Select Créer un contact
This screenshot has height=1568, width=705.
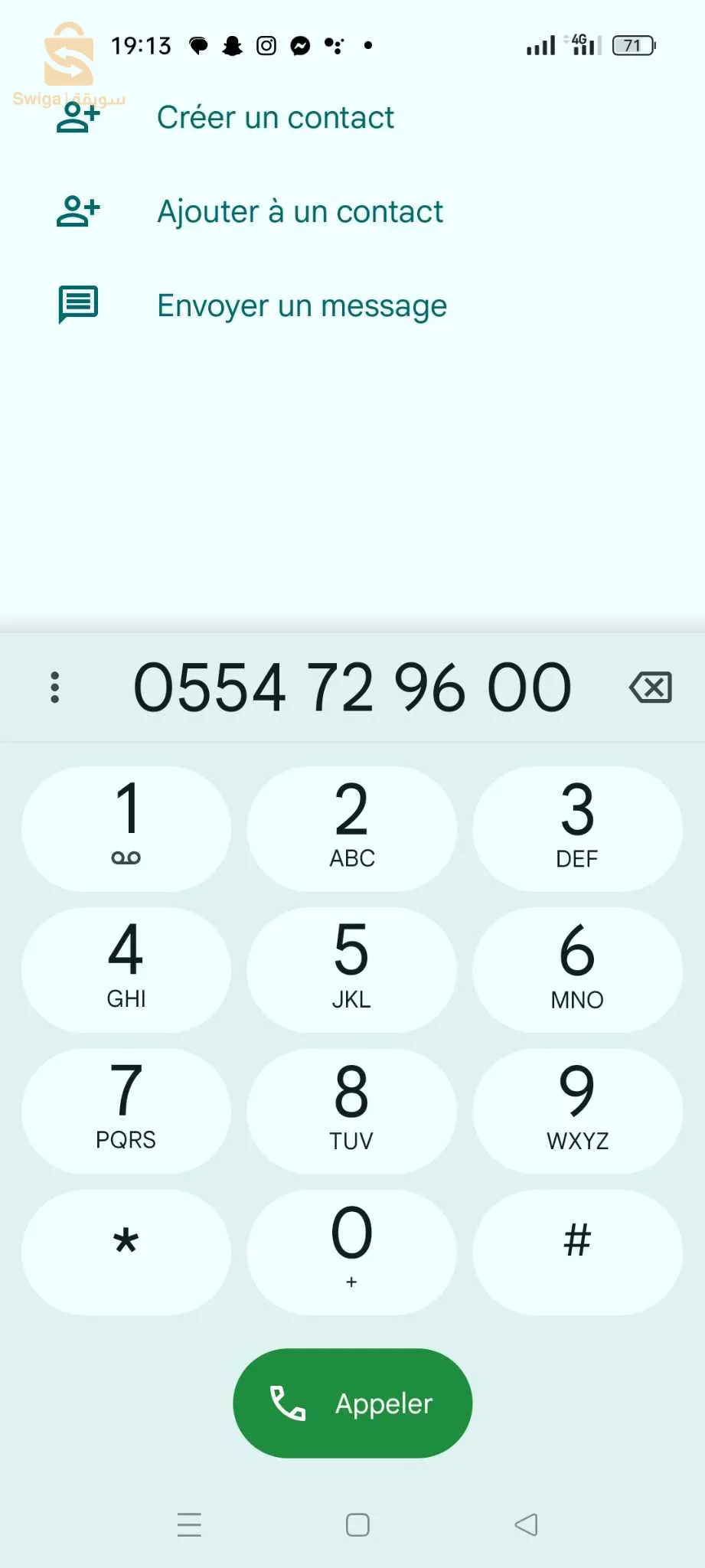click(x=275, y=117)
